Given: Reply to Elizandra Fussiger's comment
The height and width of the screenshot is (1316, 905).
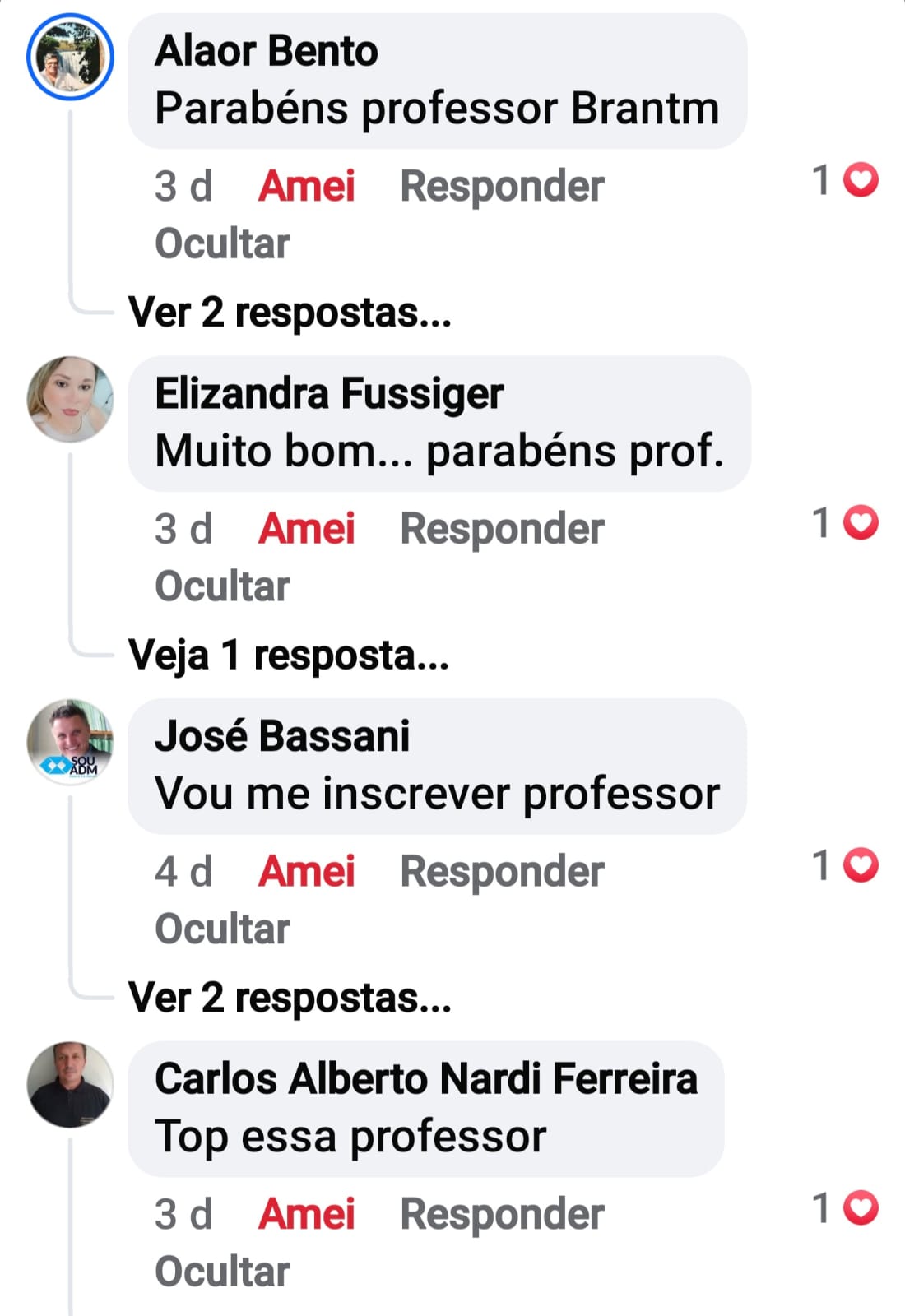Looking at the screenshot, I should [502, 528].
